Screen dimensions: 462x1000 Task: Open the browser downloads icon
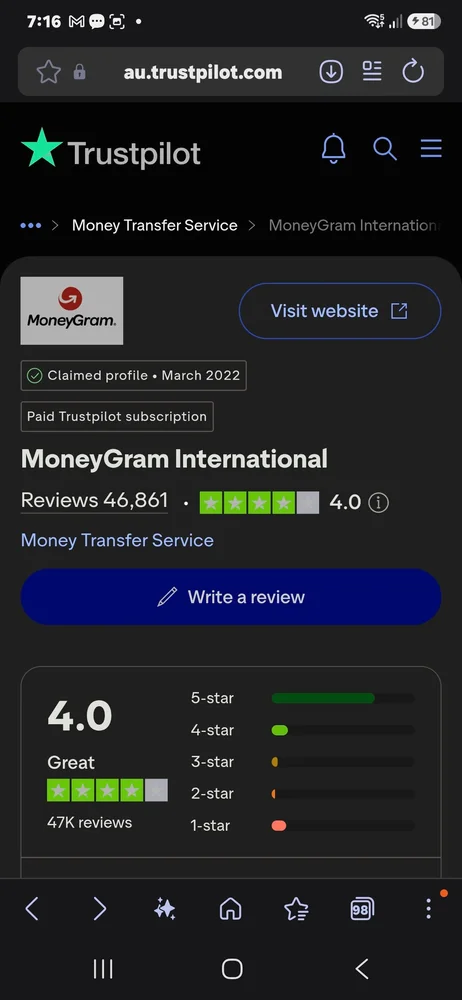pyautogui.click(x=331, y=71)
